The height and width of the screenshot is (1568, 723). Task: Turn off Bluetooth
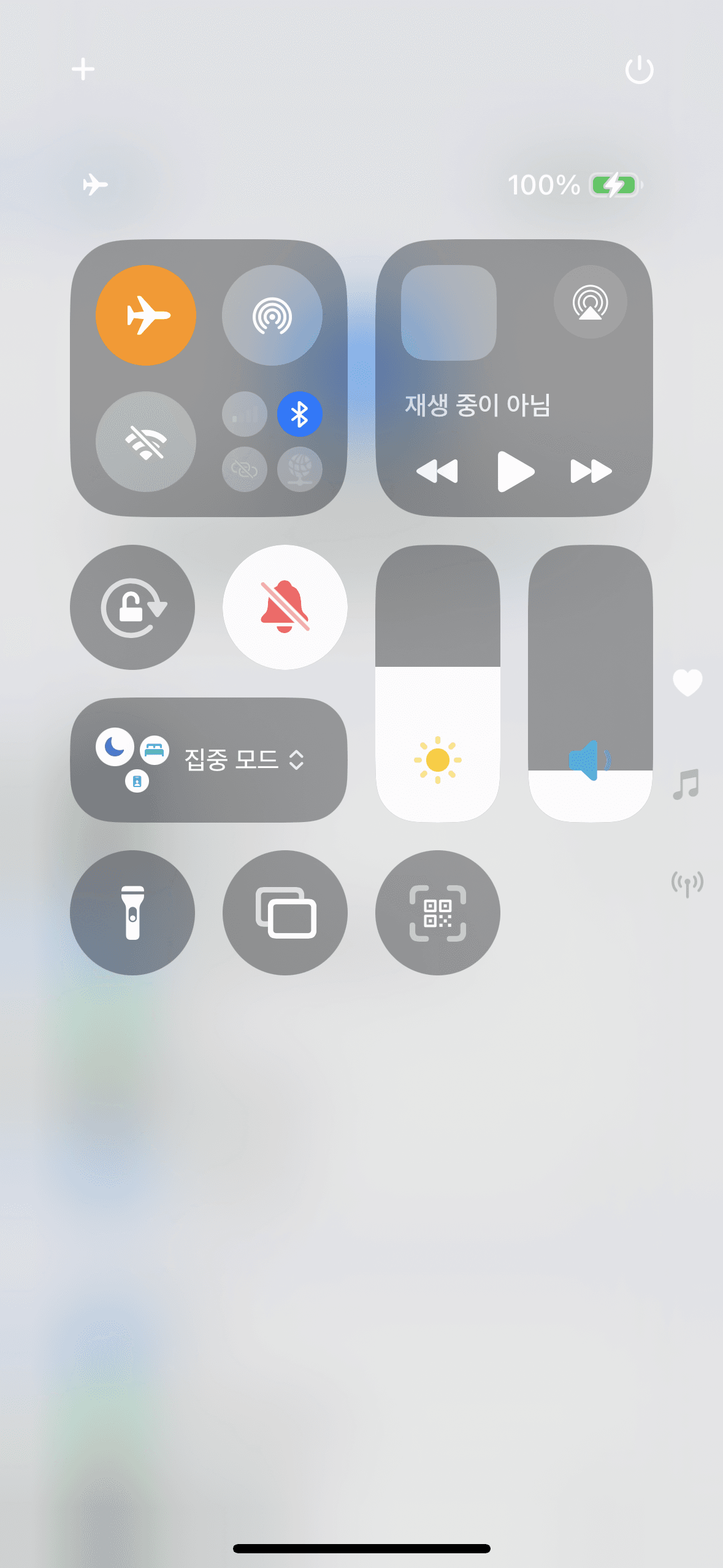[299, 414]
